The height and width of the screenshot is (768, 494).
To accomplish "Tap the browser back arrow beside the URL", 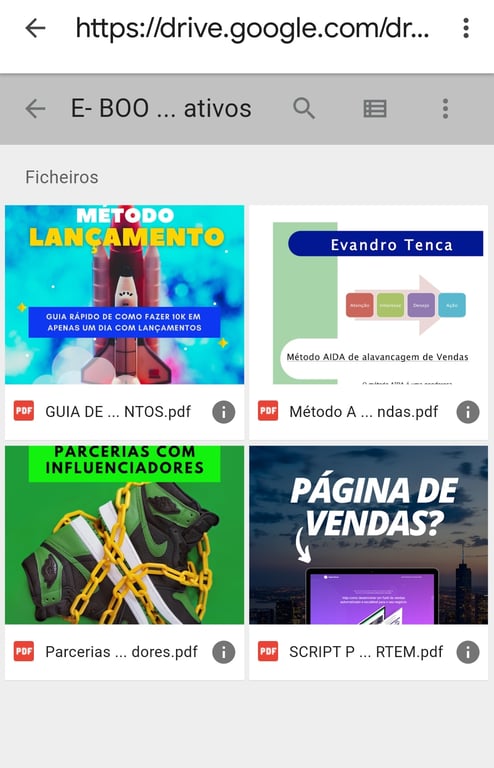I will [35, 28].
